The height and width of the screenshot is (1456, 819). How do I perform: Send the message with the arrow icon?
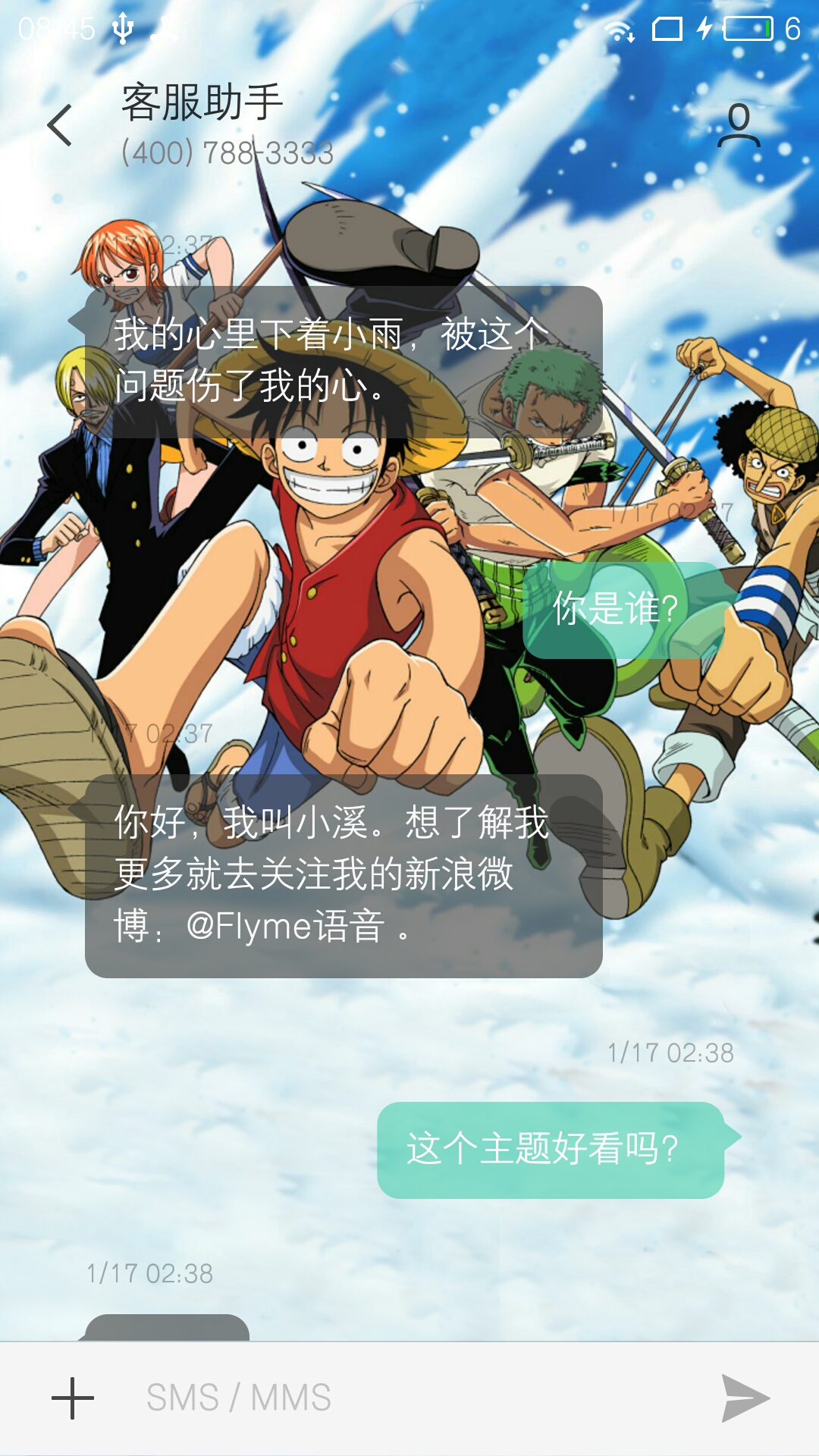tap(745, 1398)
